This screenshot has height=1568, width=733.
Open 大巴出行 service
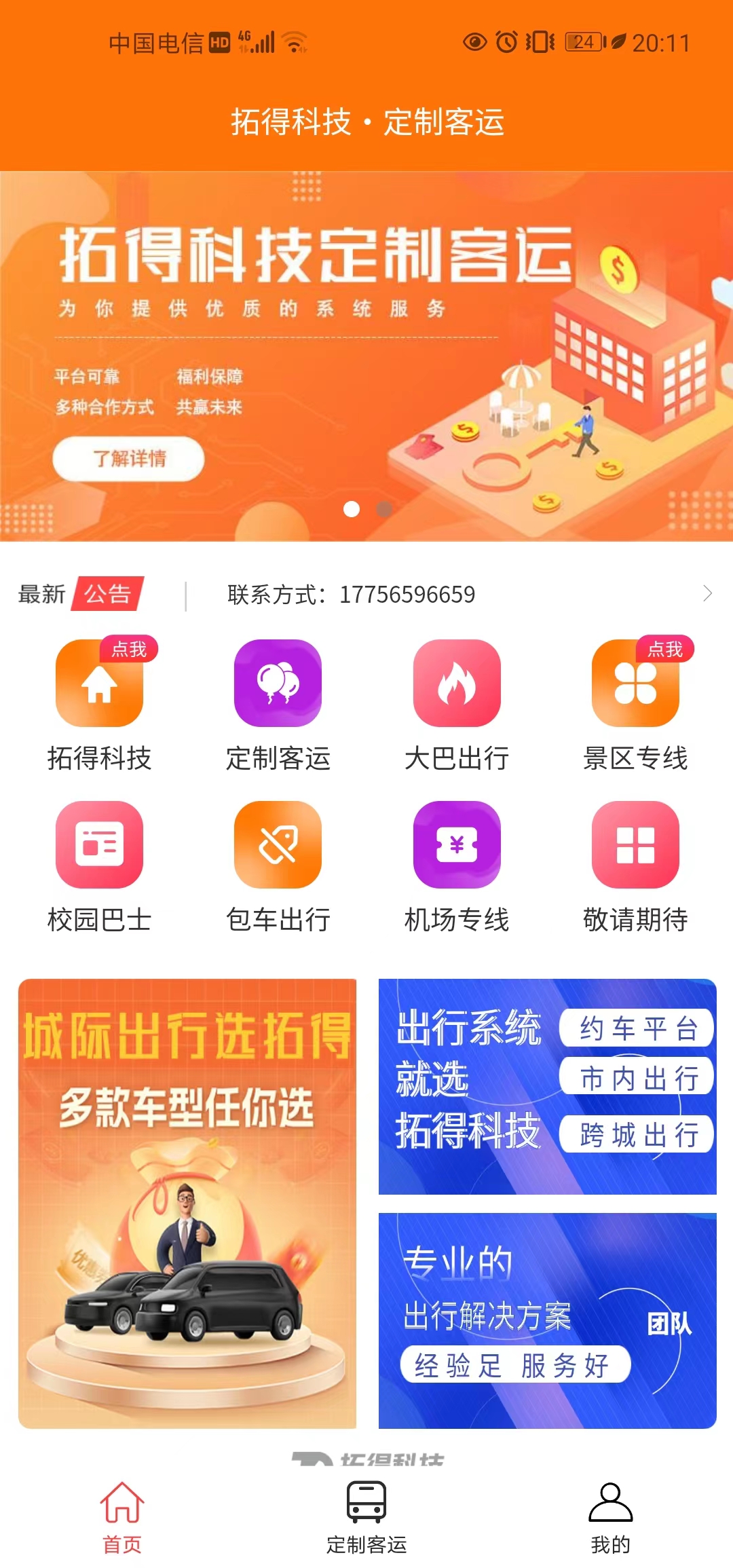[457, 684]
